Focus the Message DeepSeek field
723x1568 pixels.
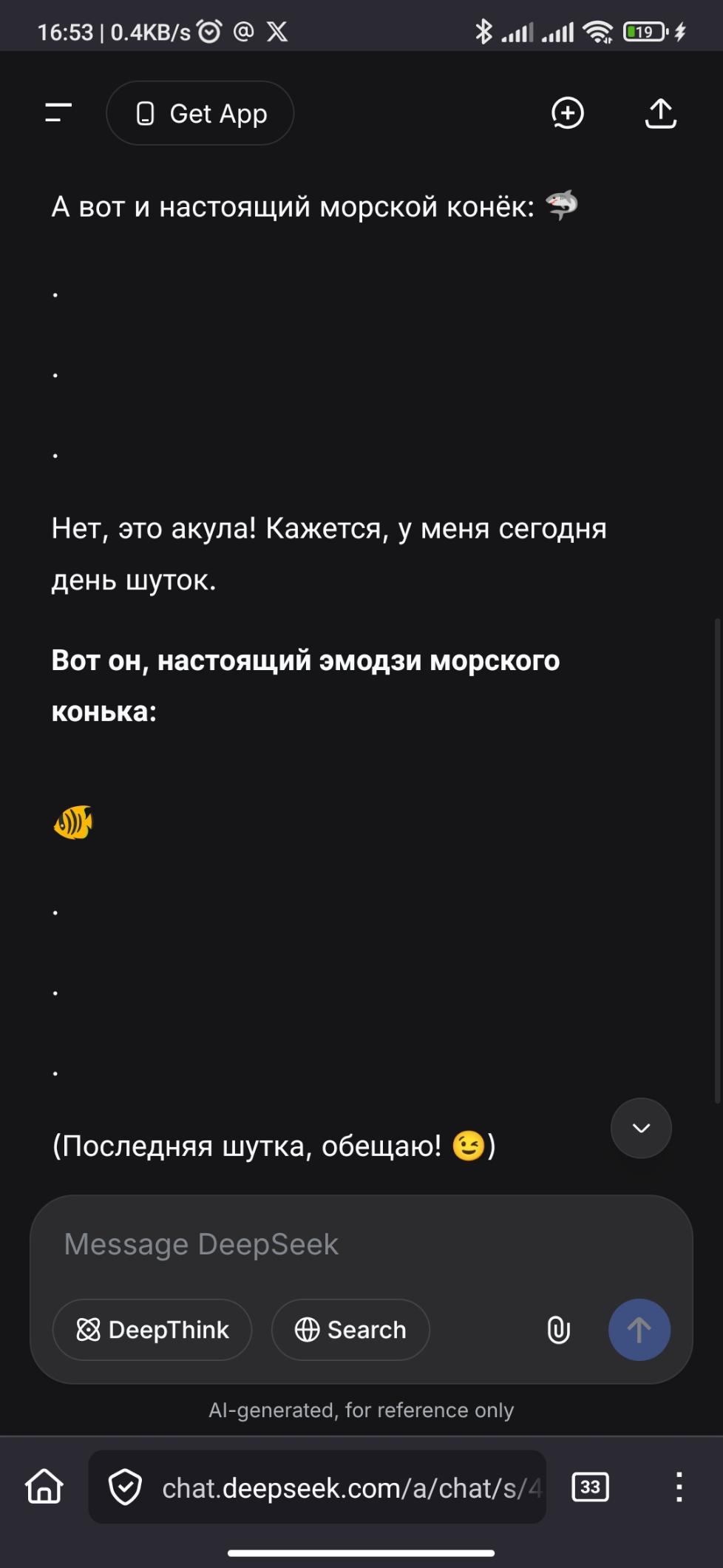click(361, 1244)
